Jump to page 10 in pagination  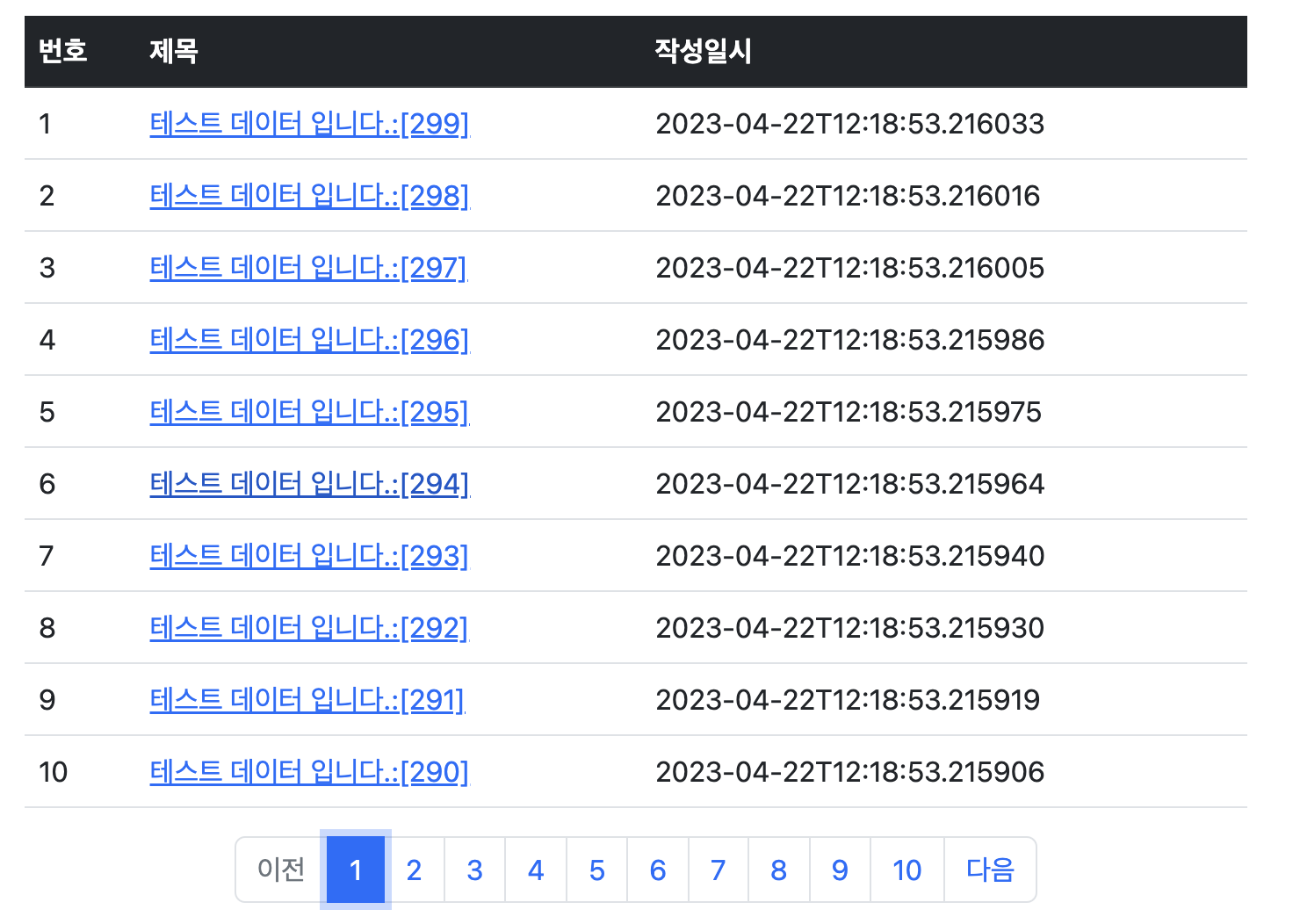pos(906,870)
